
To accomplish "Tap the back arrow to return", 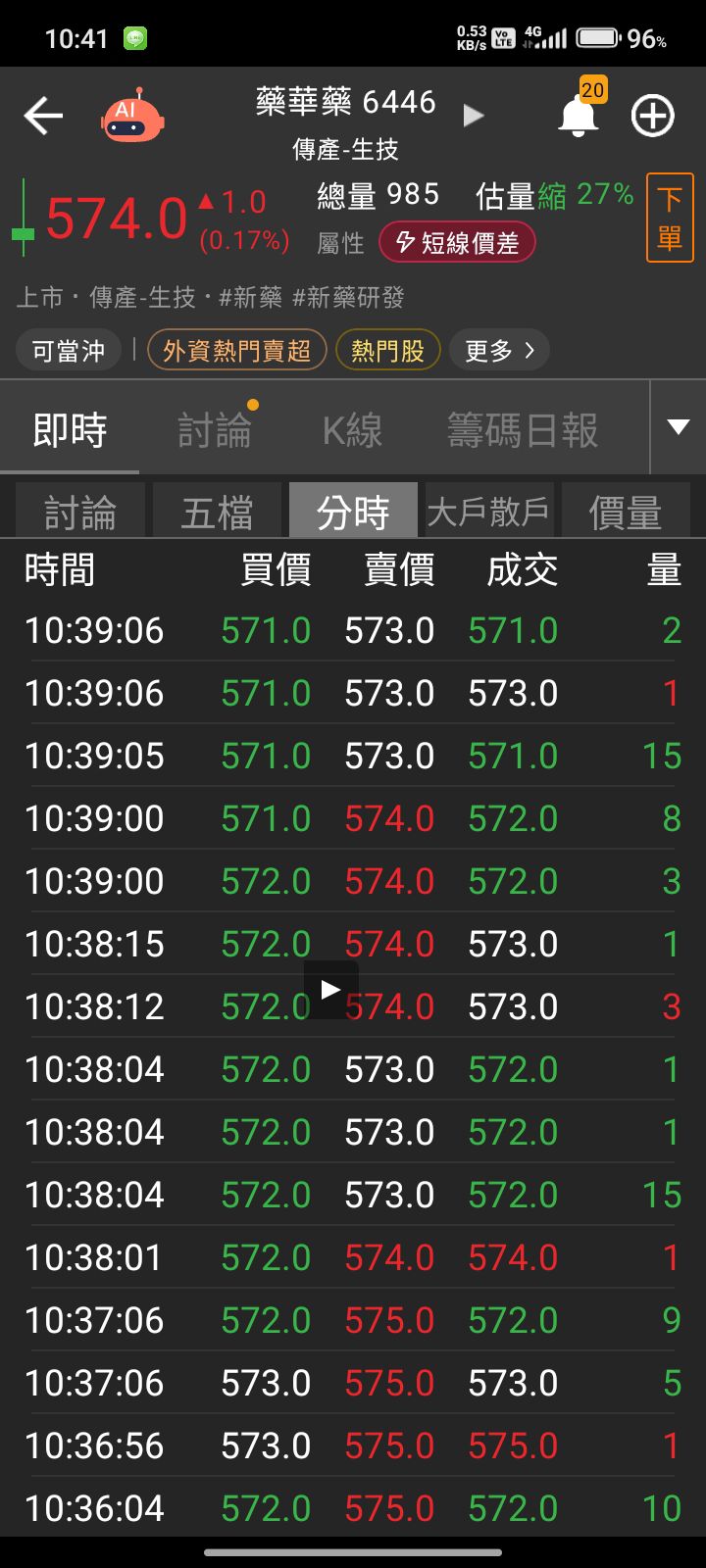I will (41, 114).
